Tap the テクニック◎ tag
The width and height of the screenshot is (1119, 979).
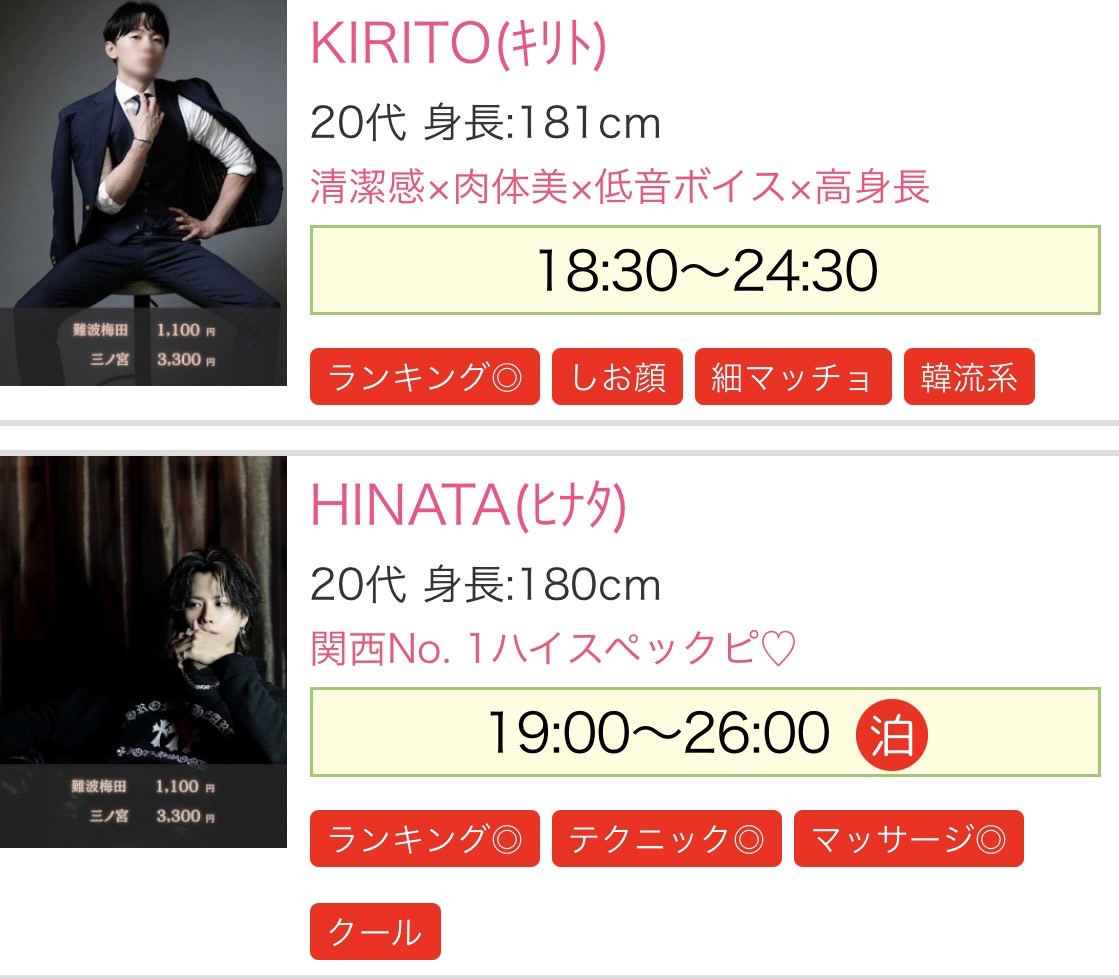pos(666,838)
